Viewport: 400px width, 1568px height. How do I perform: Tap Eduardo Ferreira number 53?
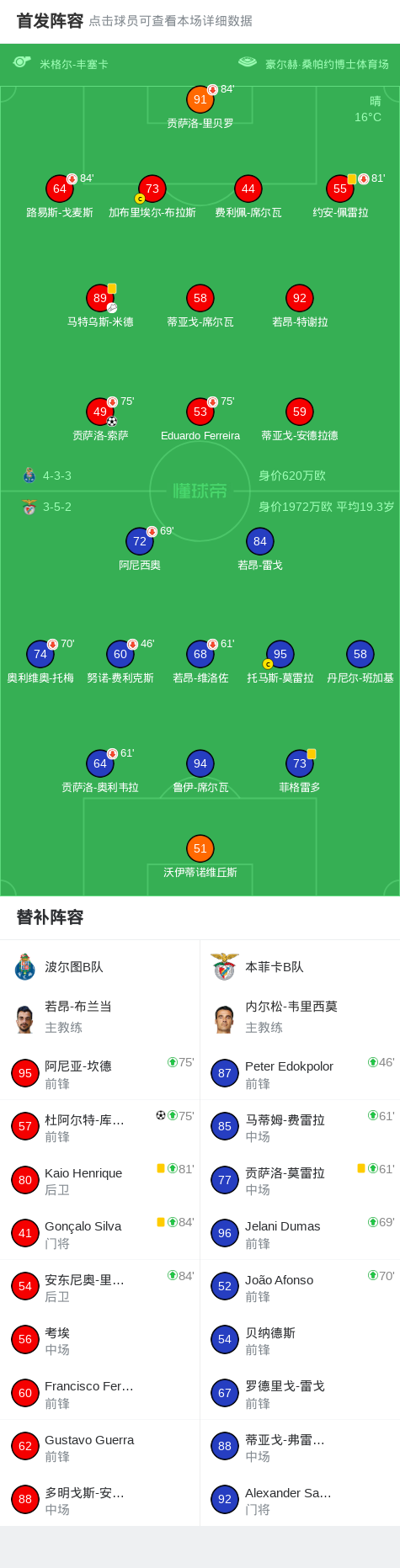[200, 412]
